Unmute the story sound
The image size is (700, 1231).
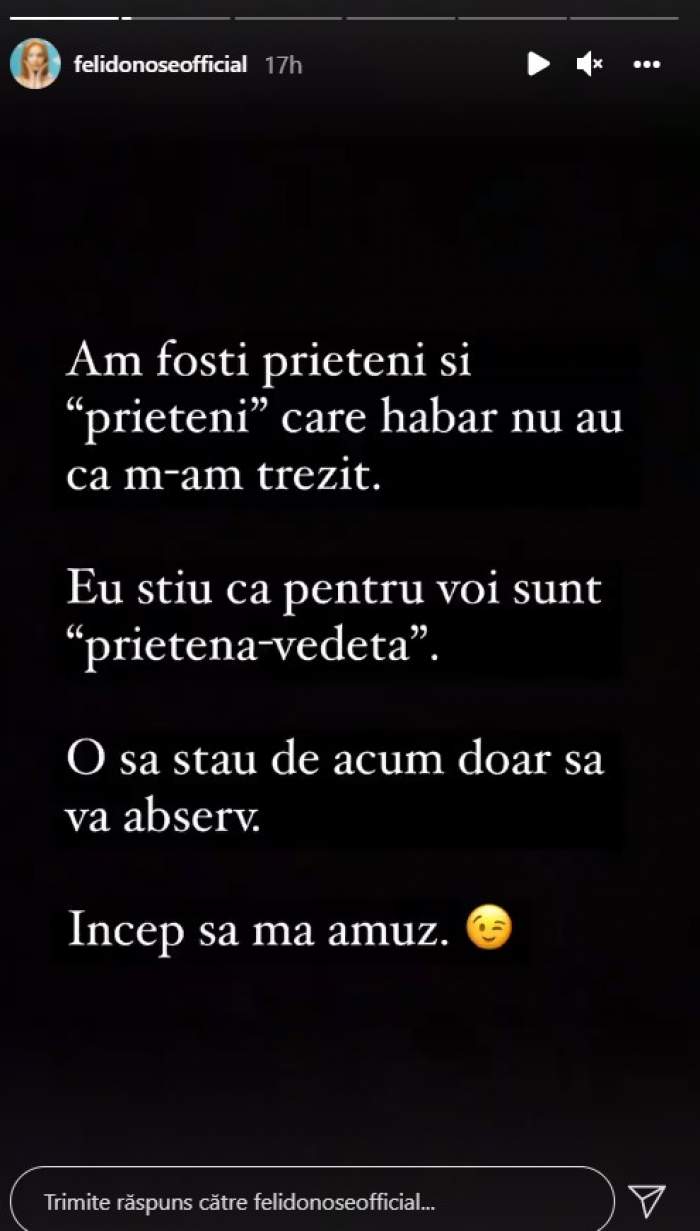(590, 65)
